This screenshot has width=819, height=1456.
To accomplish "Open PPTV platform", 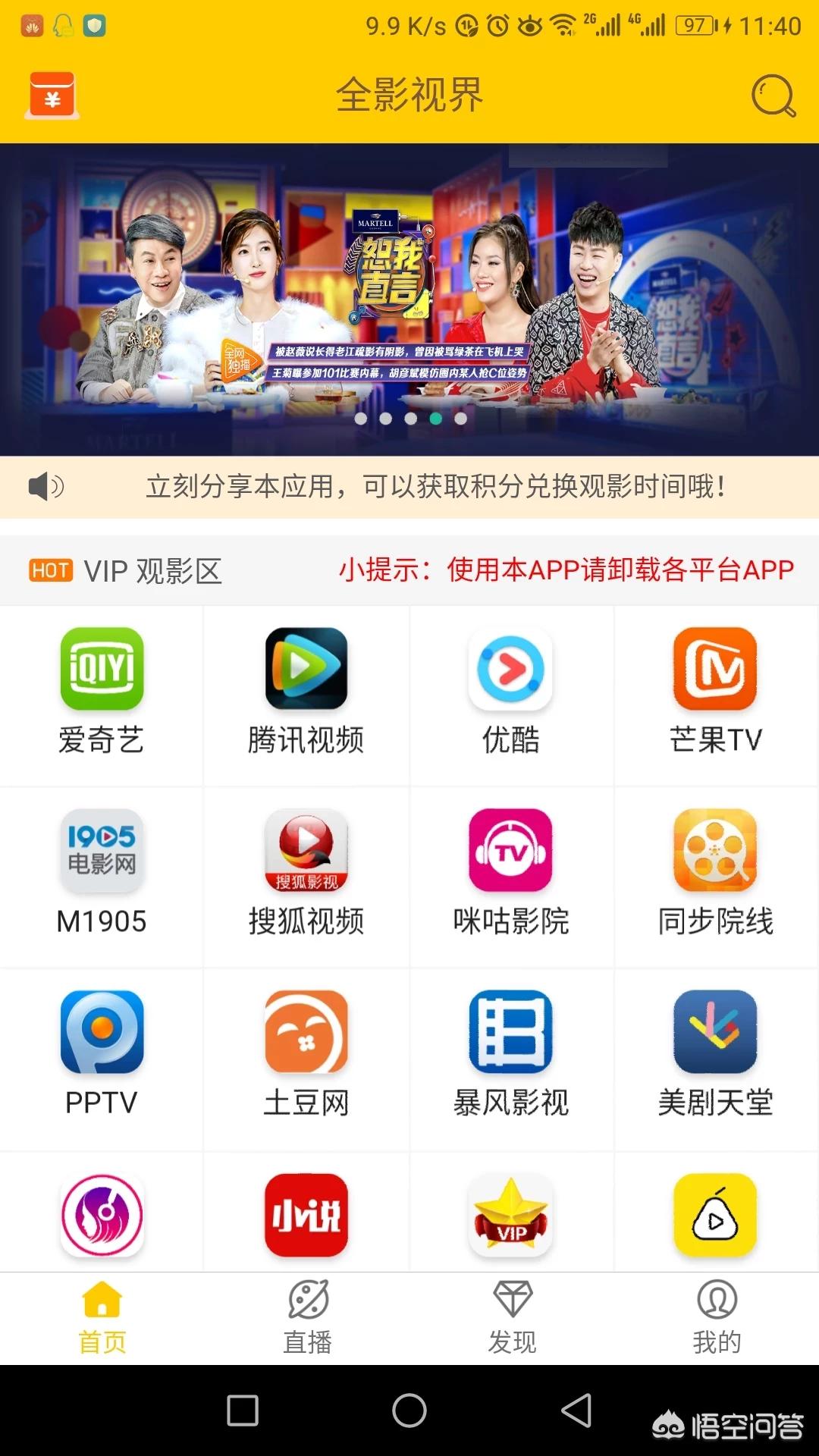I will [102, 1054].
